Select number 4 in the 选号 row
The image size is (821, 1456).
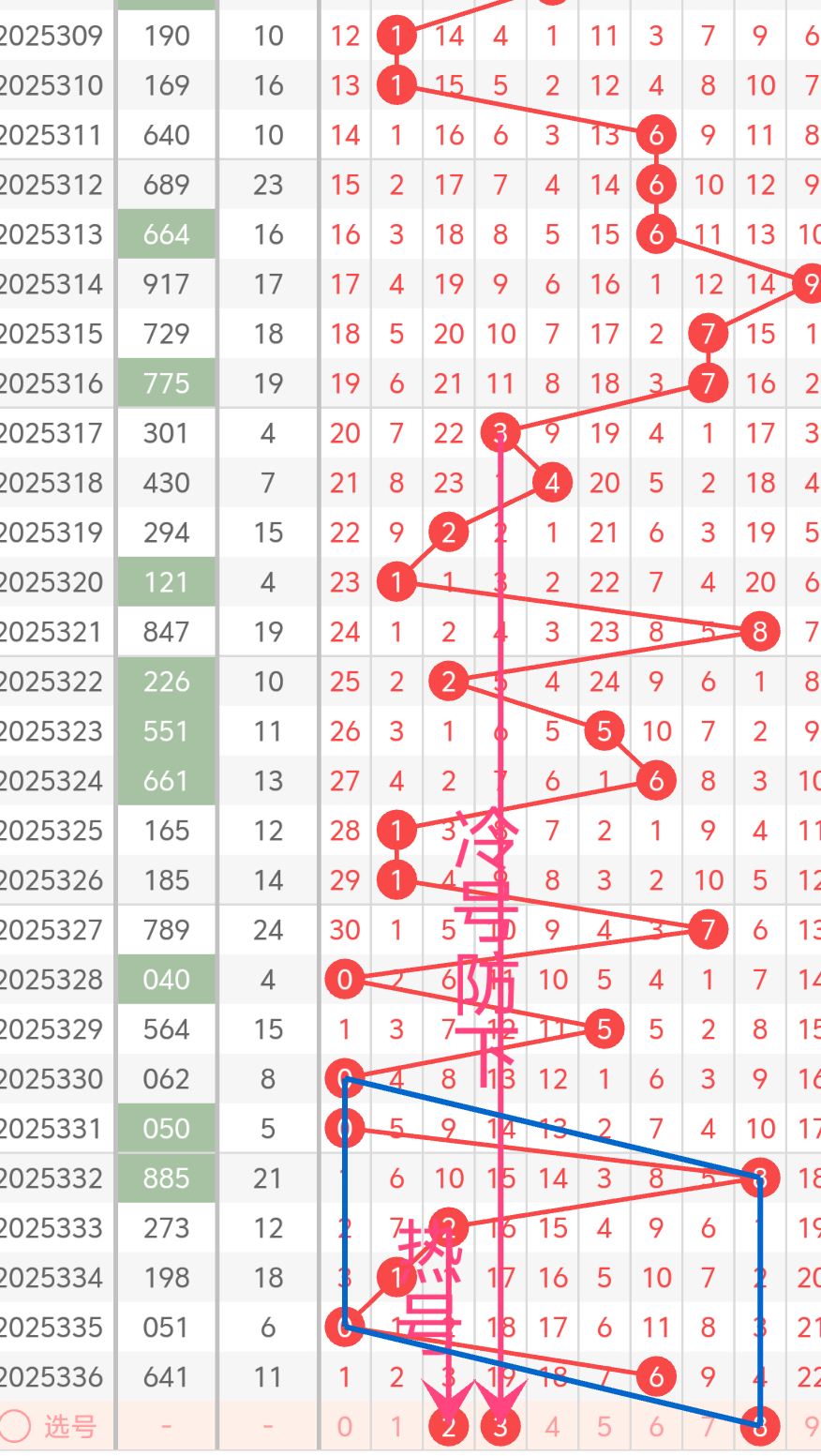[552, 1427]
